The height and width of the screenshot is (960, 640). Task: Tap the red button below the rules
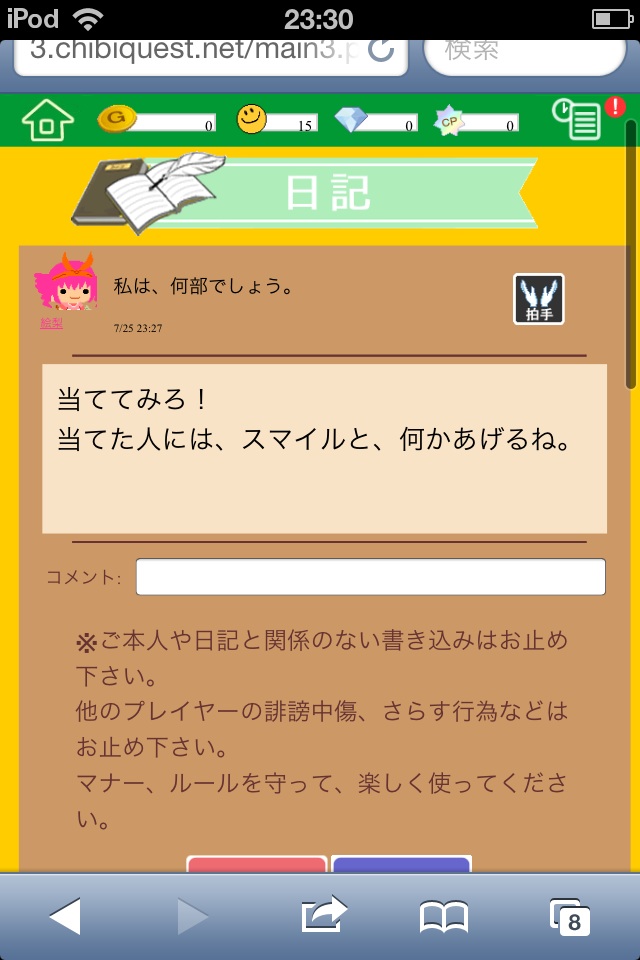point(257,864)
